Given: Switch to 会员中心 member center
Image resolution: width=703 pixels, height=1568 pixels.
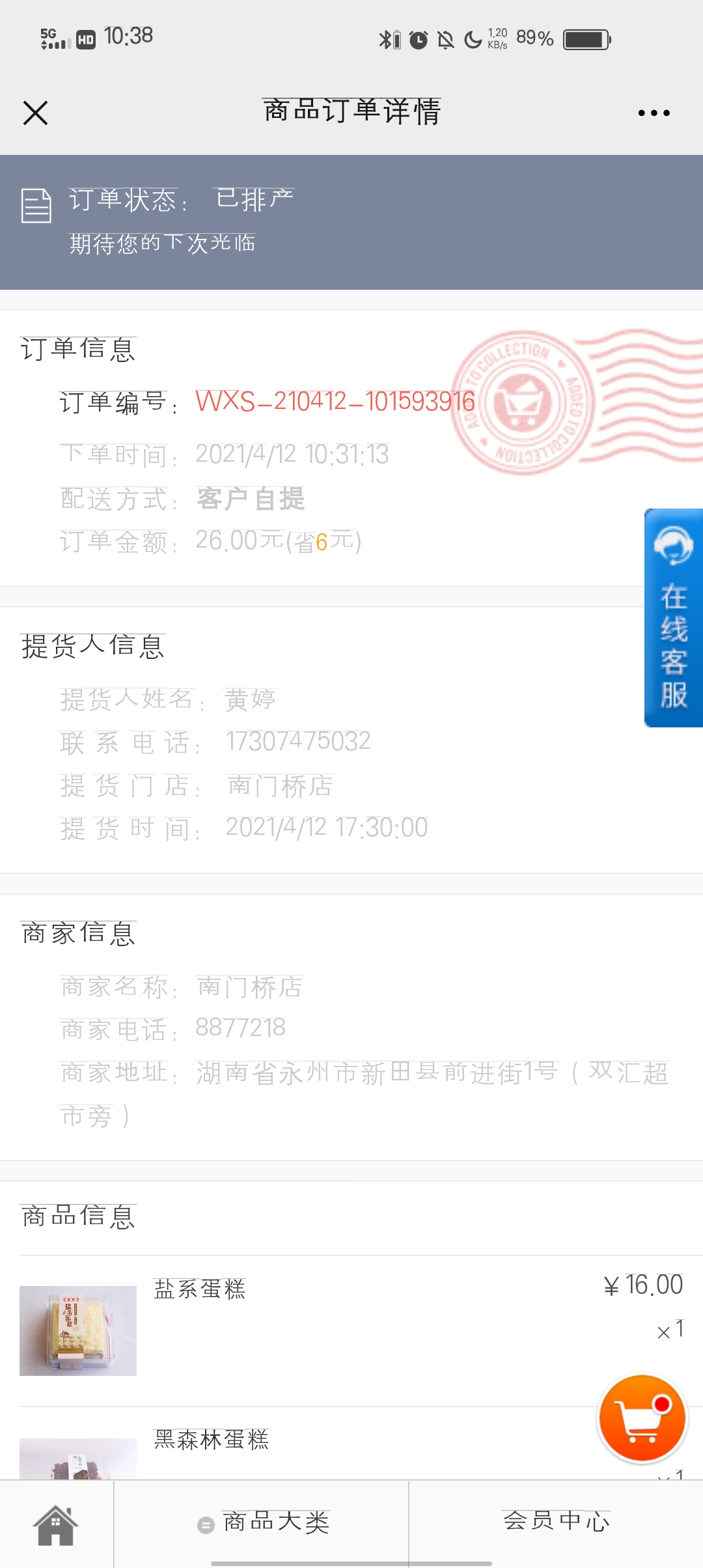Looking at the screenshot, I should (x=556, y=1521).
